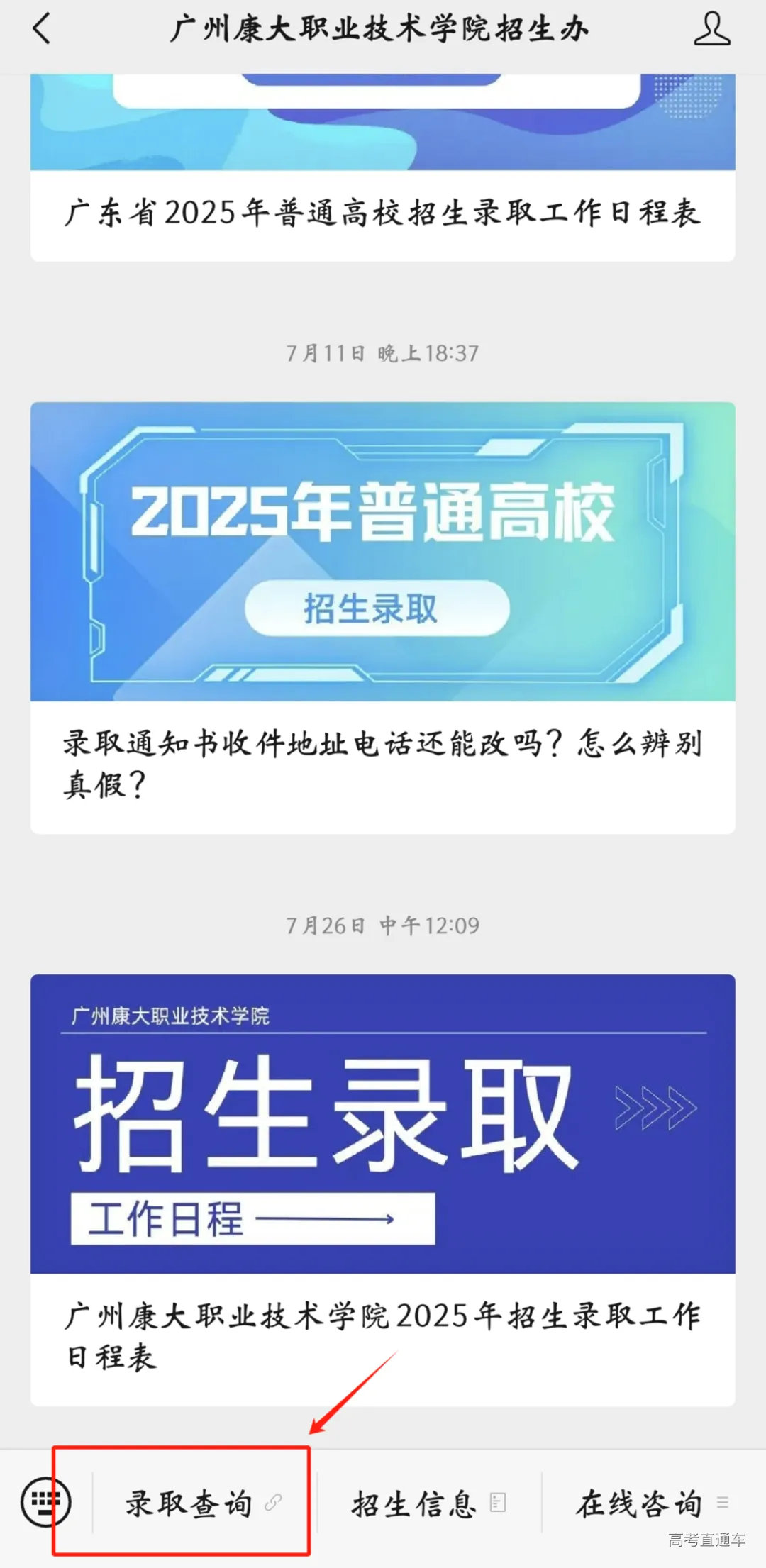
Task: Open article 广东省2025年普通高校招生录取工作日程表
Action: (x=383, y=211)
